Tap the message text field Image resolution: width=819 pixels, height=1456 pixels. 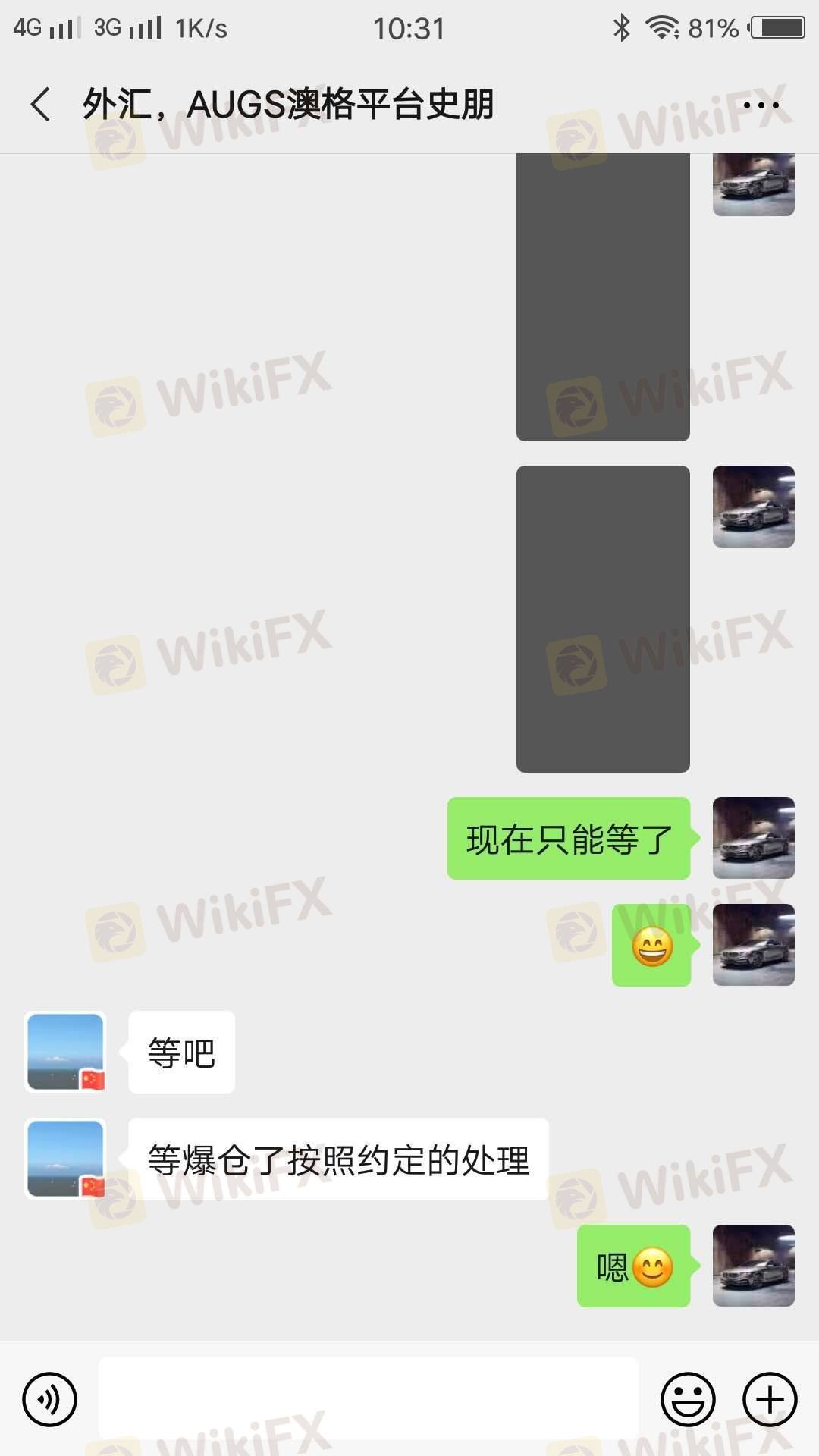[x=368, y=1398]
